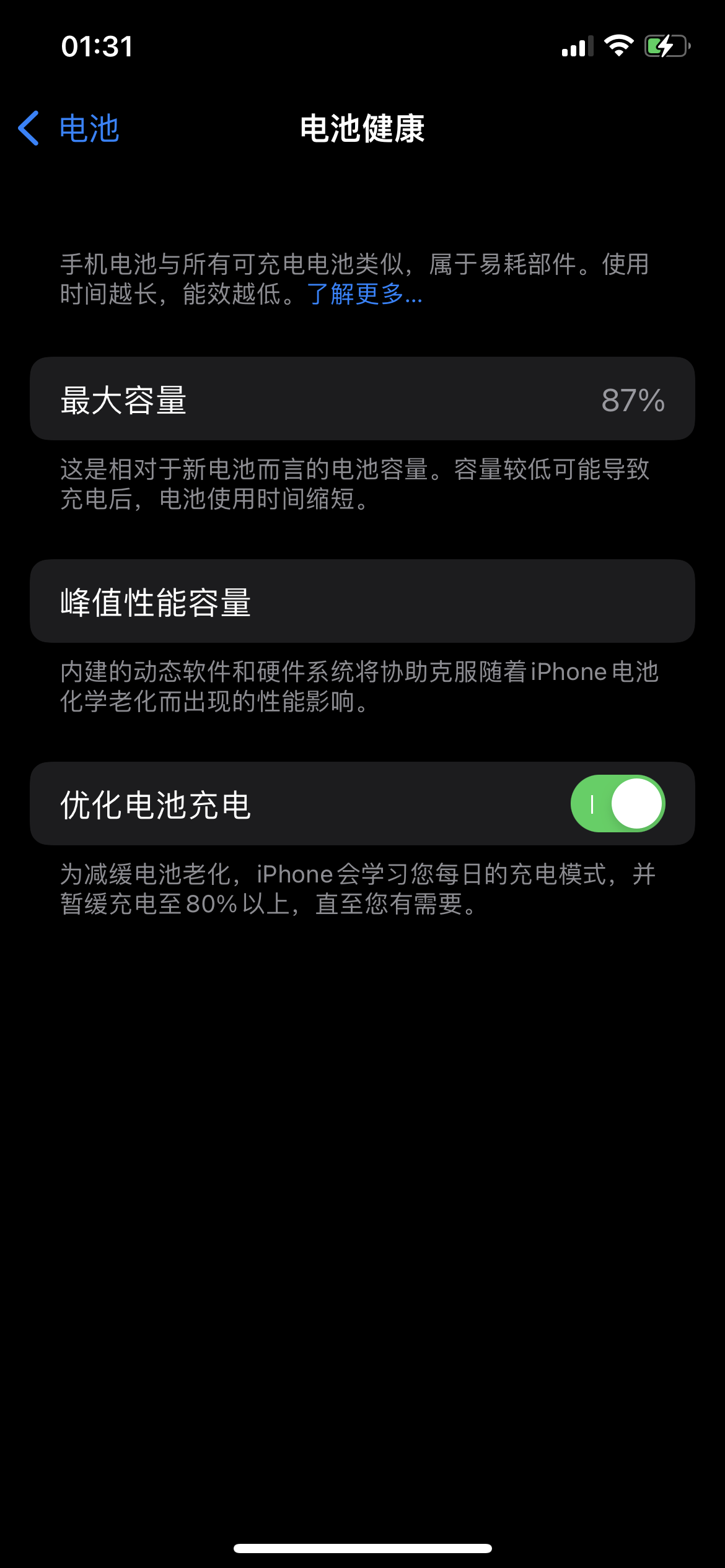This screenshot has width=725, height=1568.
Task: Go back to the 电池 settings page
Action: [69, 129]
